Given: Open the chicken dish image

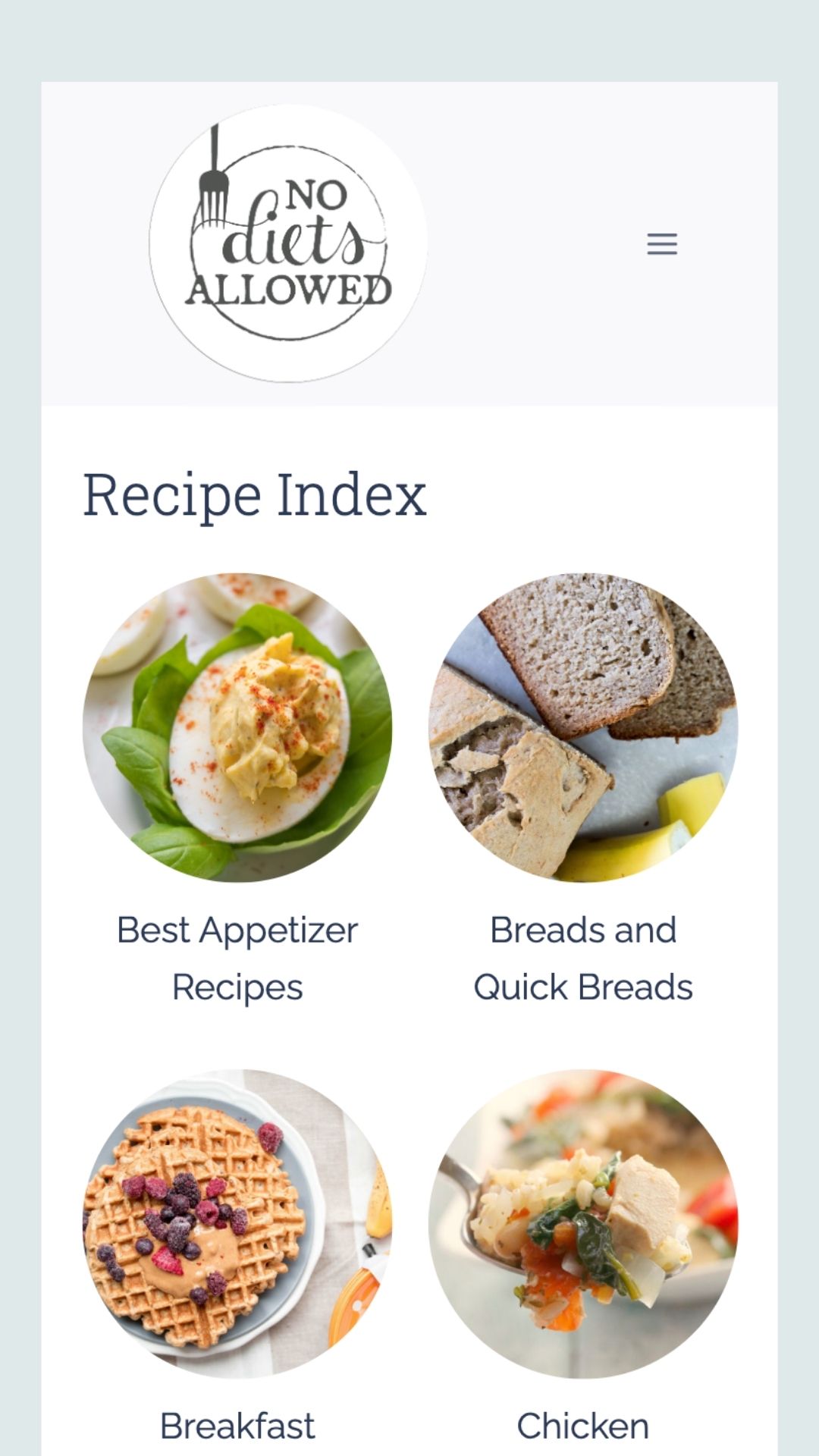Looking at the screenshot, I should pyautogui.click(x=583, y=1224).
